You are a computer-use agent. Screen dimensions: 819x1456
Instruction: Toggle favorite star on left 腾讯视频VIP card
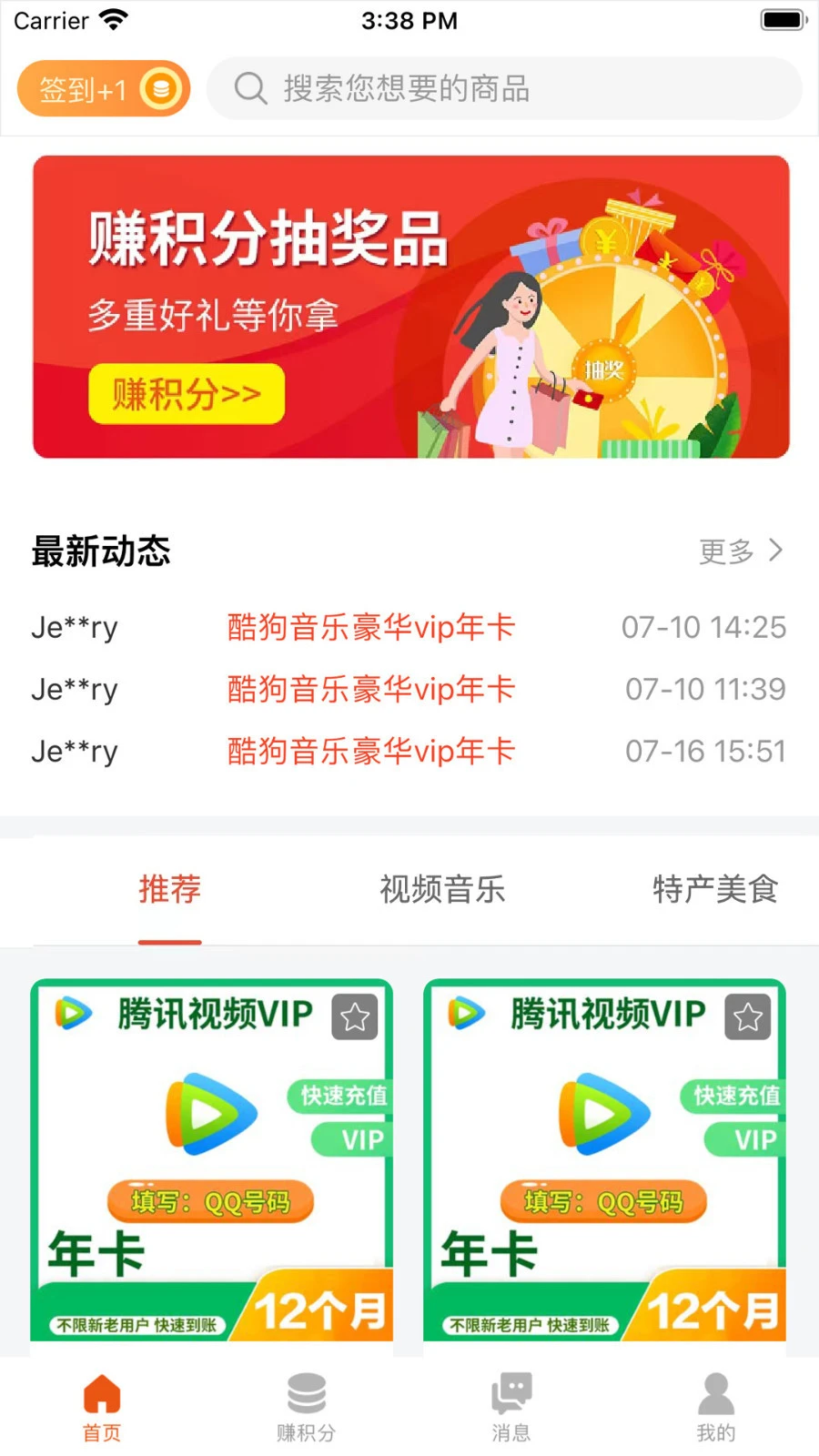tap(355, 1017)
